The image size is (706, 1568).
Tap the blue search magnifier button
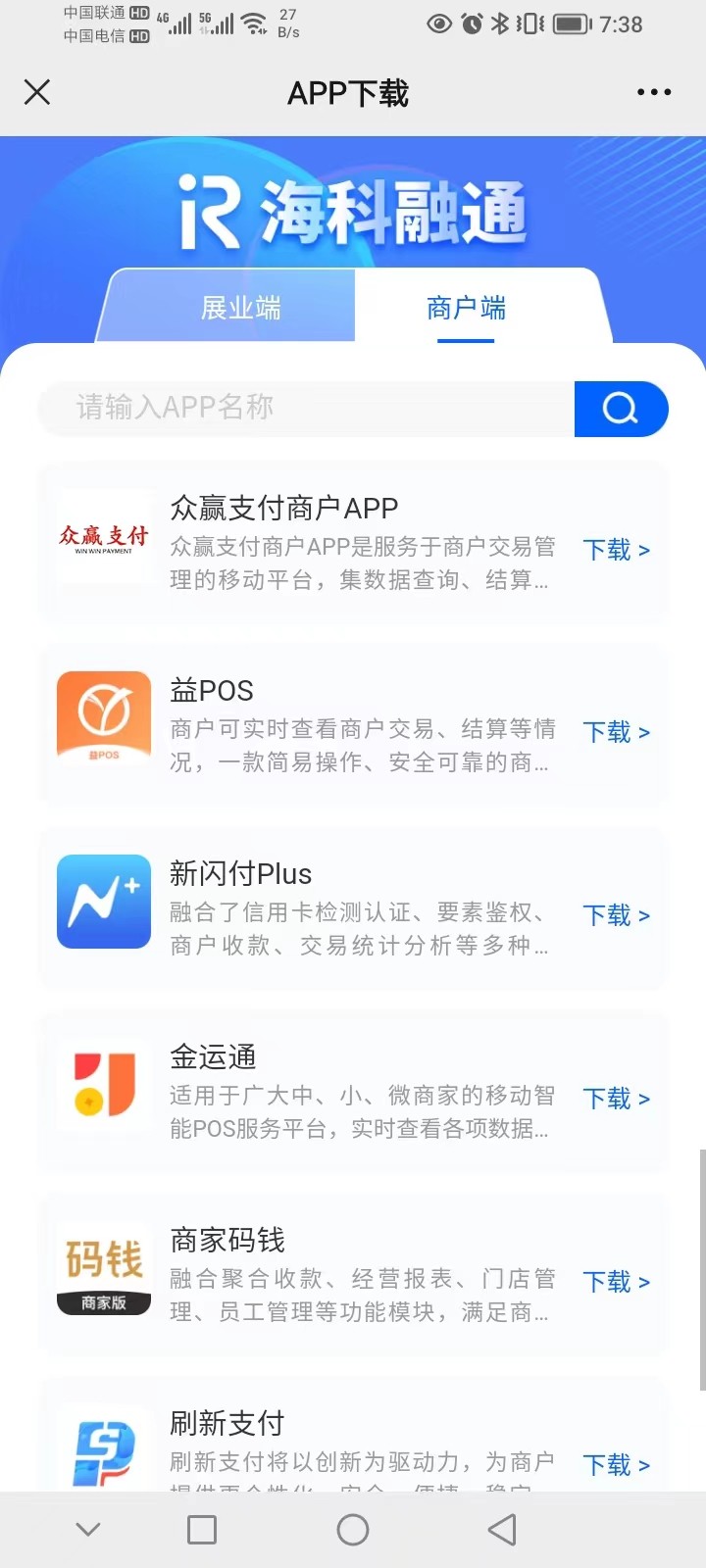click(x=621, y=408)
